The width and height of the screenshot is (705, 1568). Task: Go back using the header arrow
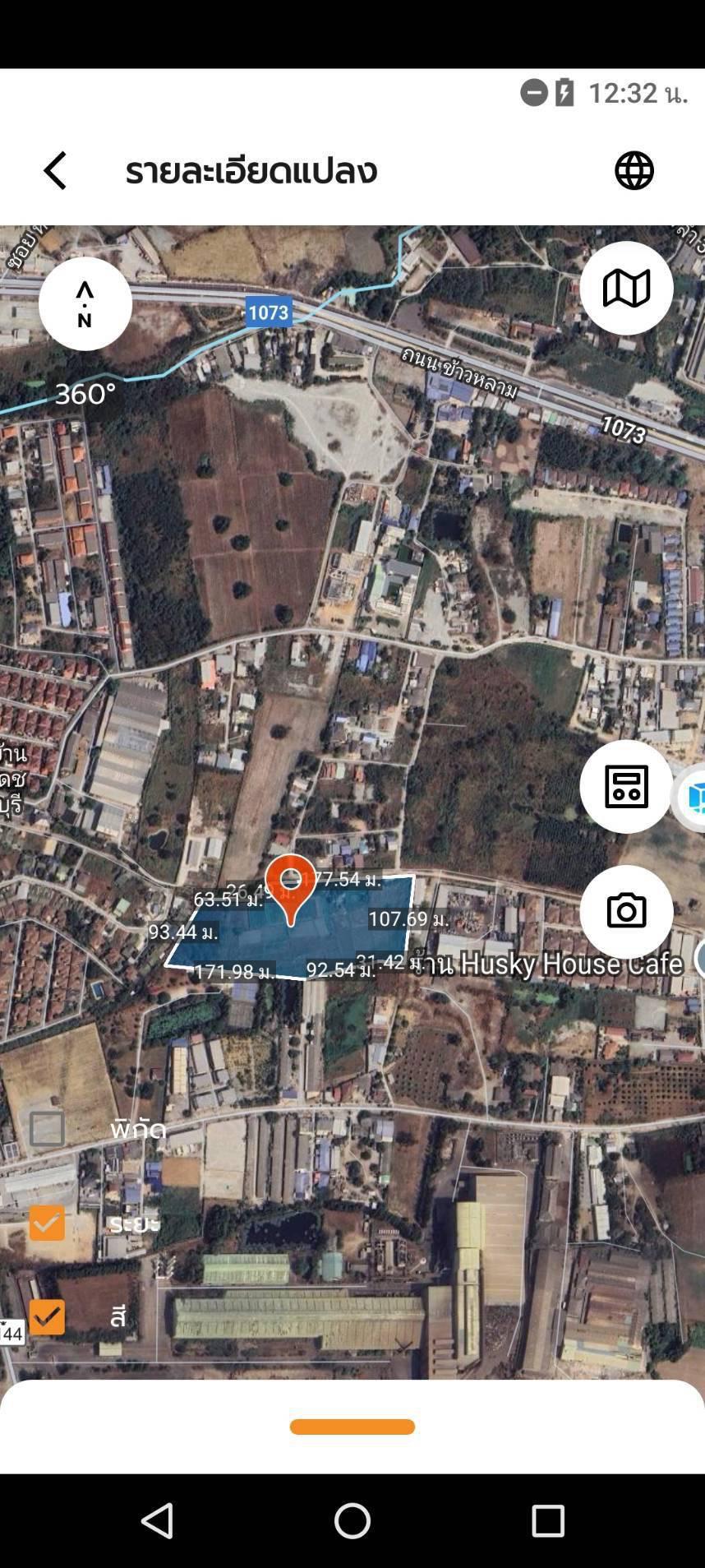tap(55, 171)
